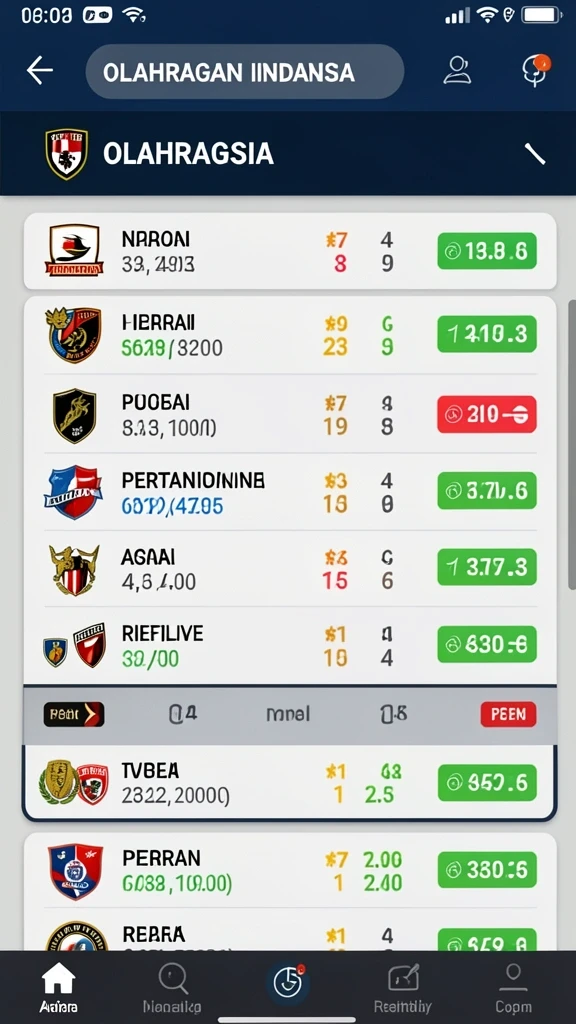Select the 630-6 button for RIEFILIVE
The width and height of the screenshot is (576, 1024).
pos(487,645)
